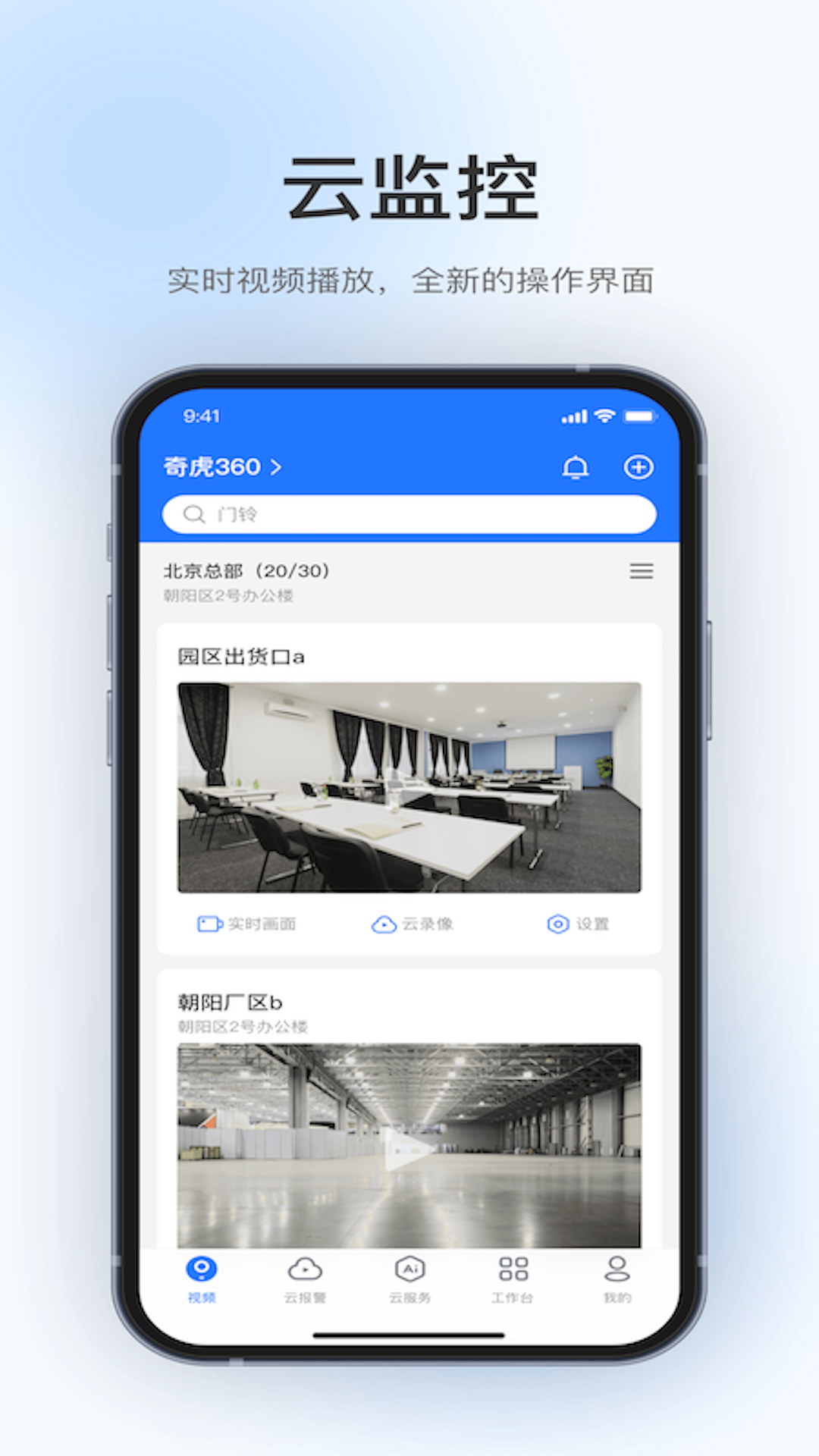The height and width of the screenshot is (1456, 819).
Task: Click the list view toggle beside 北京总部
Action: click(x=642, y=572)
